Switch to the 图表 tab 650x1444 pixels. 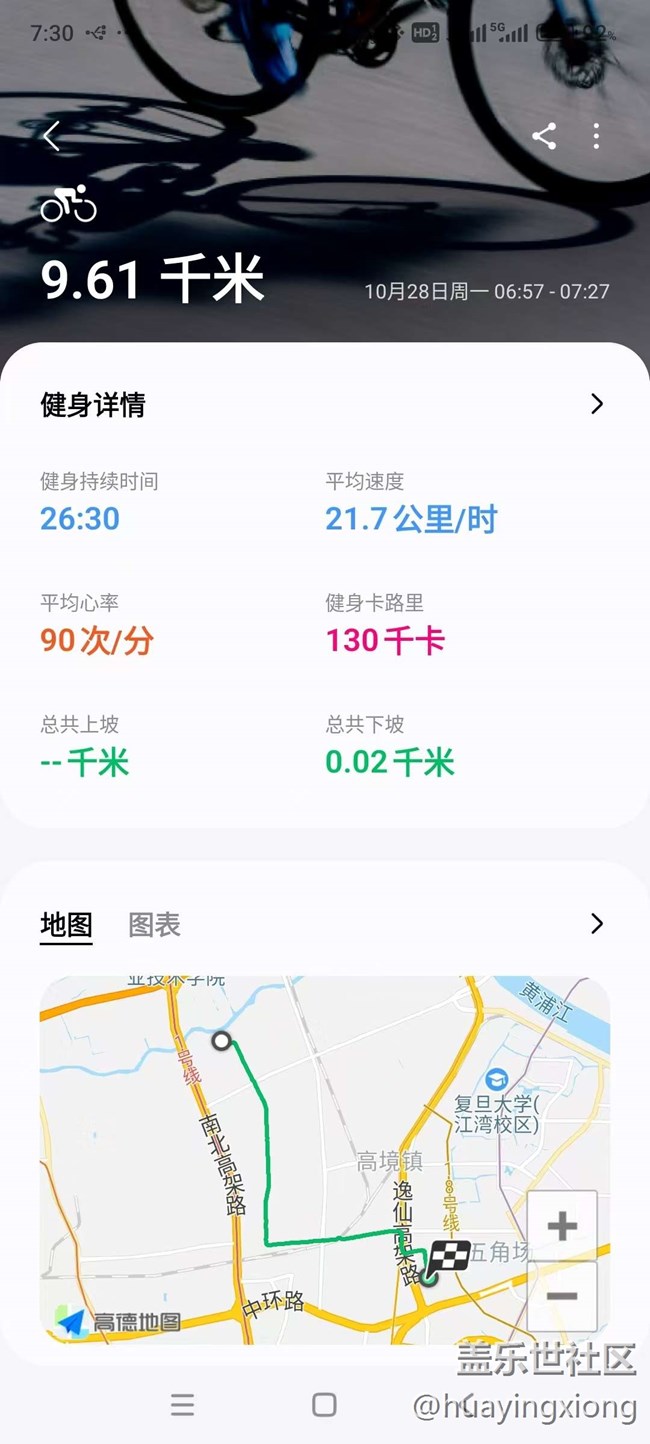(154, 925)
